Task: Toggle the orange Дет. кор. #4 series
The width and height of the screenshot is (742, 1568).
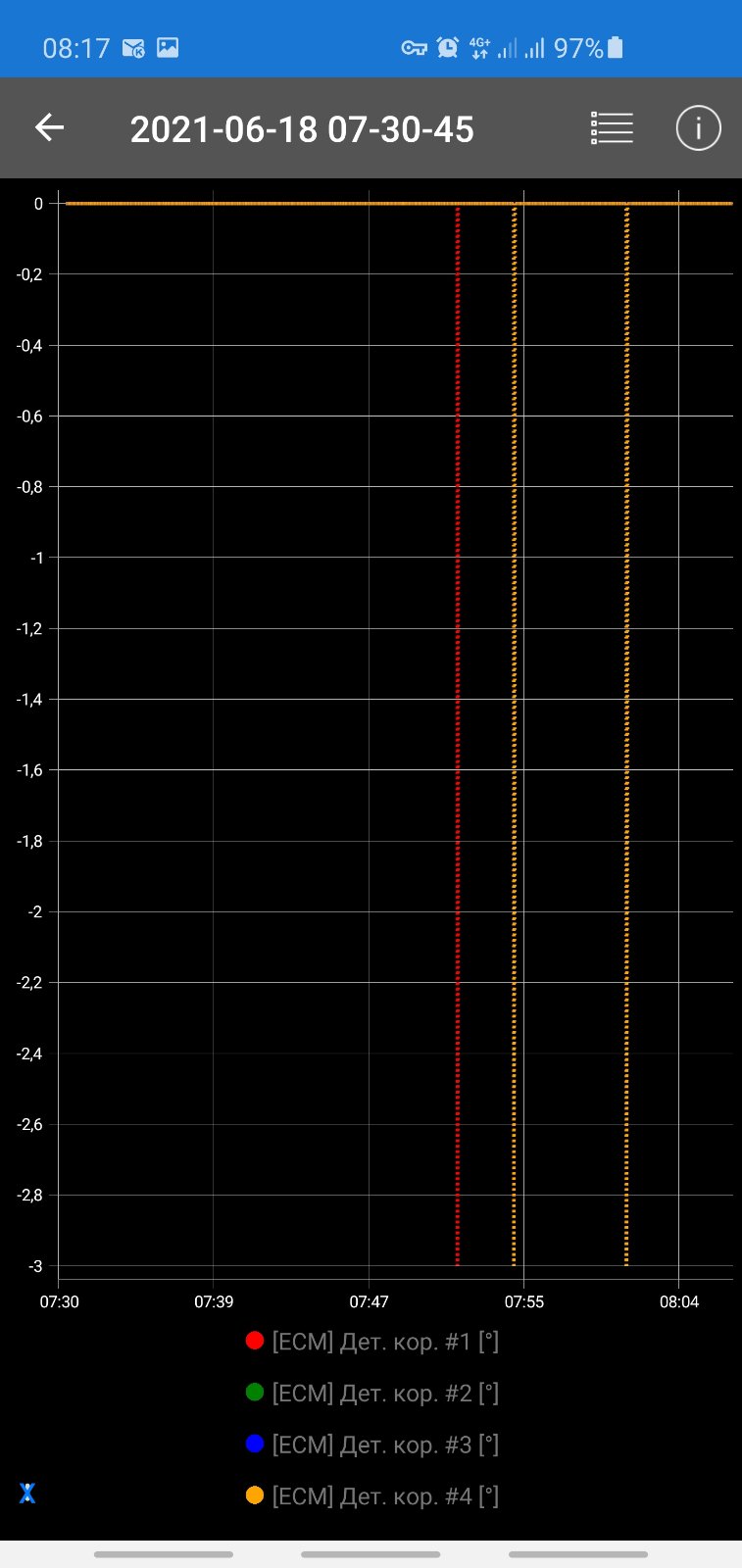Action: pos(372,1496)
